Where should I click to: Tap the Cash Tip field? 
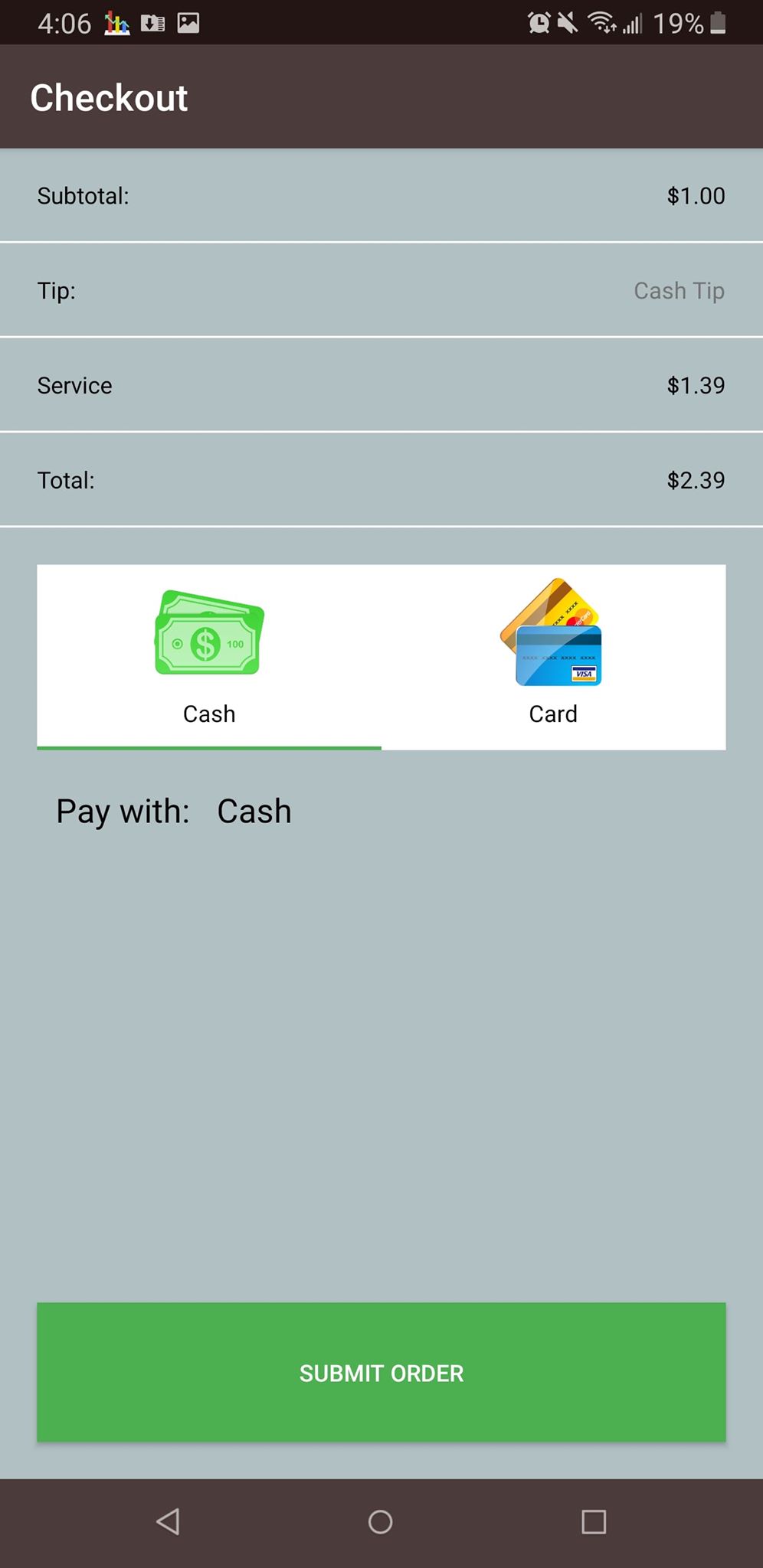(678, 291)
